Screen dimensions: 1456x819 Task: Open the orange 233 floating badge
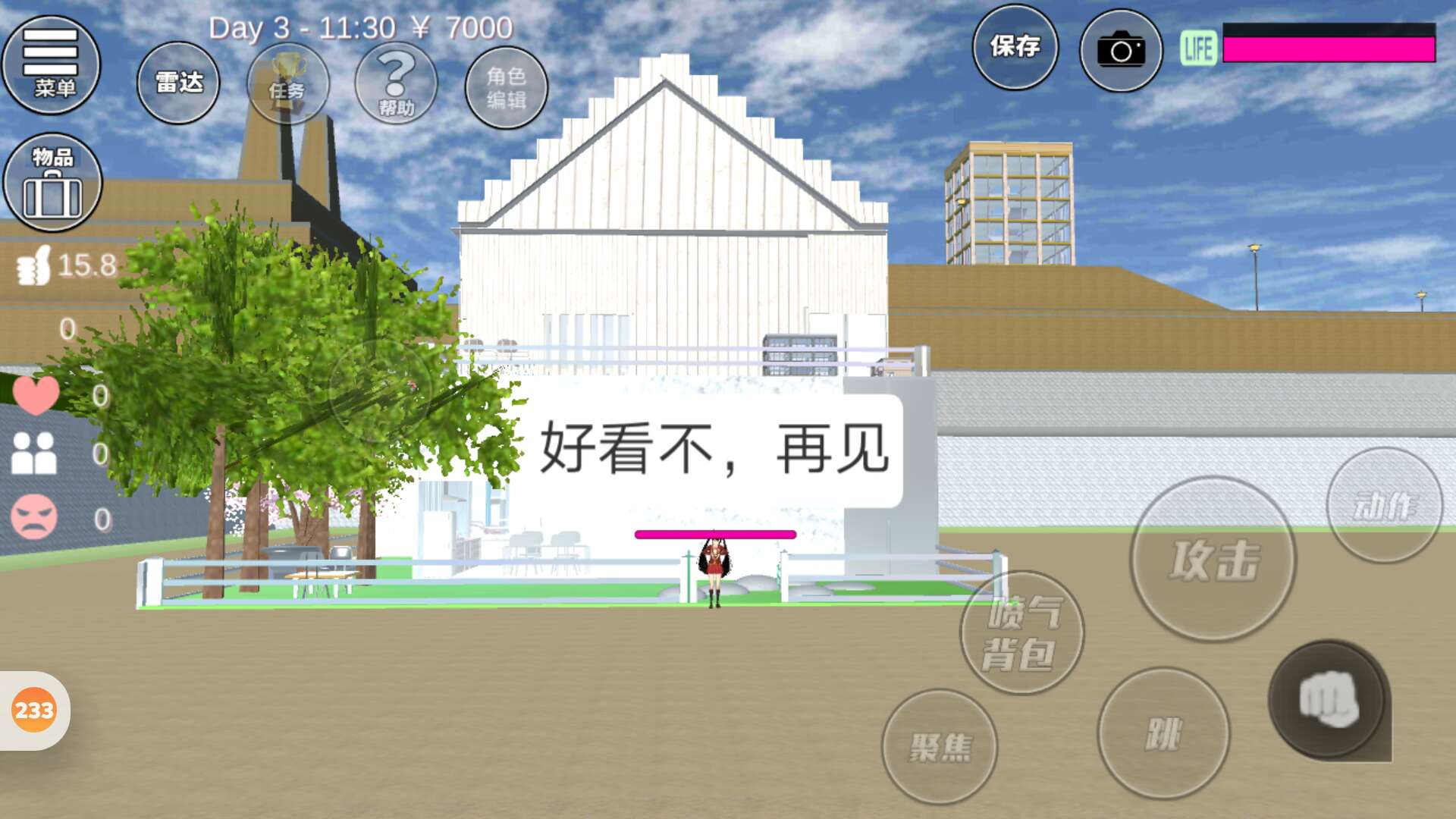34,711
